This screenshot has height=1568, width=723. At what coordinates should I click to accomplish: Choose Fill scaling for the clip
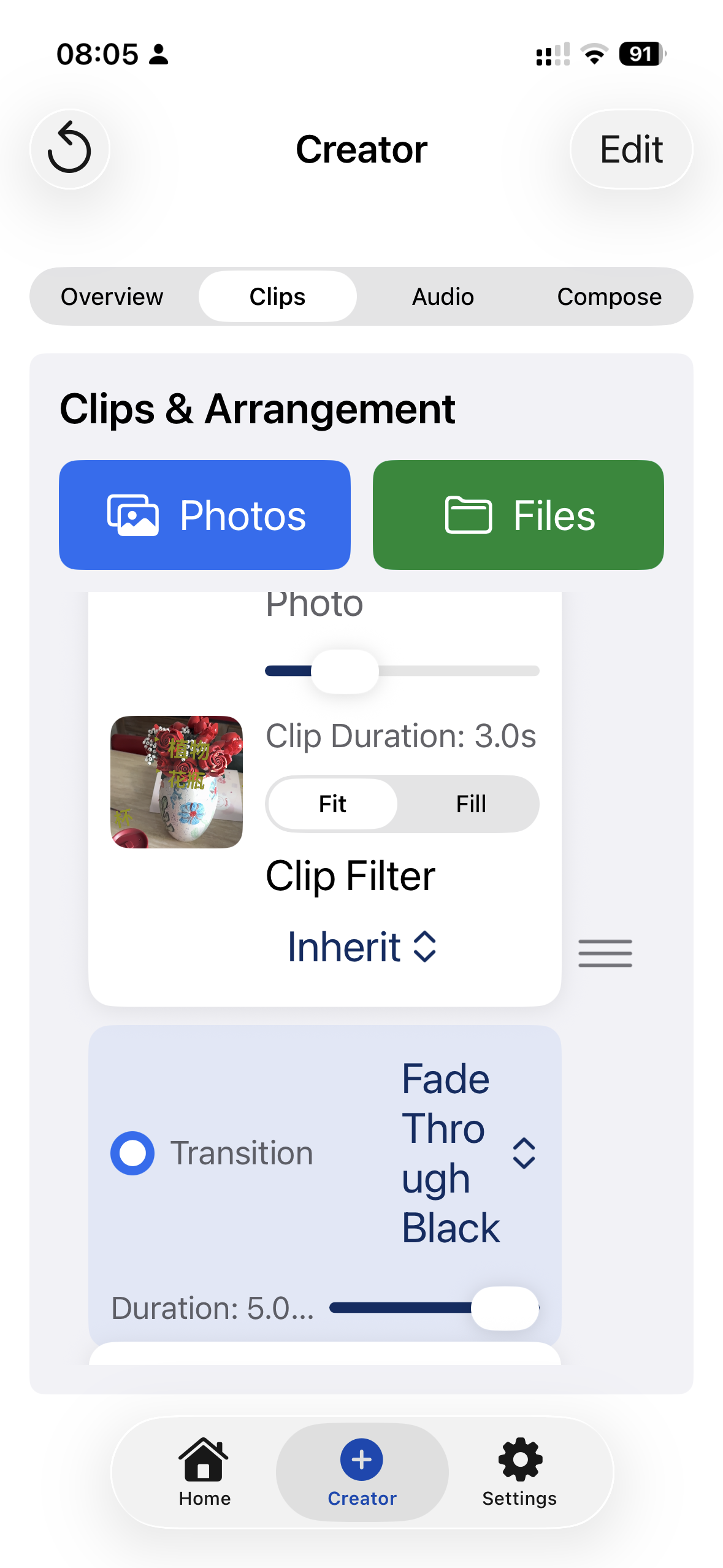470,804
